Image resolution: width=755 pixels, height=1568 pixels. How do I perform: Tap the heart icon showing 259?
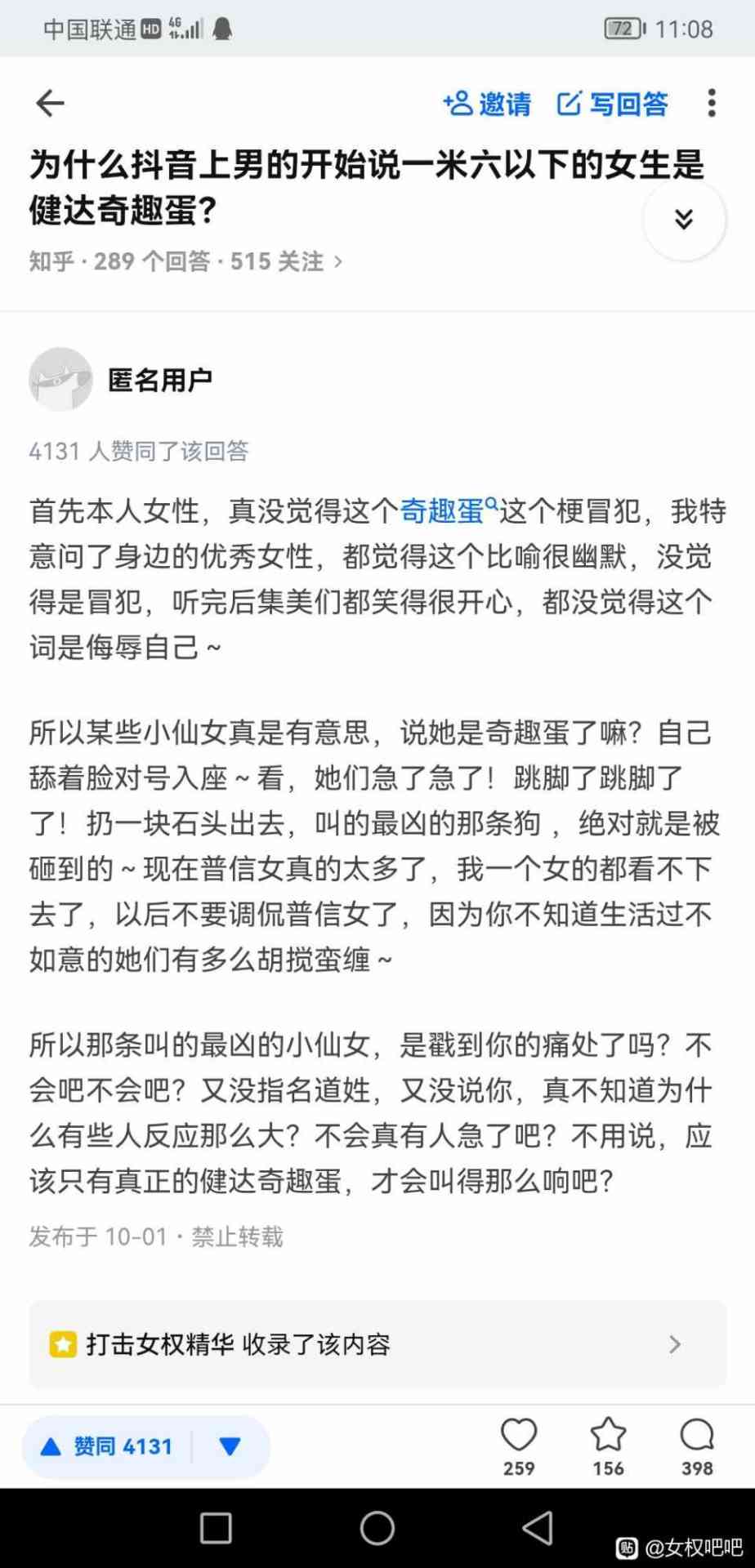[x=518, y=1445]
